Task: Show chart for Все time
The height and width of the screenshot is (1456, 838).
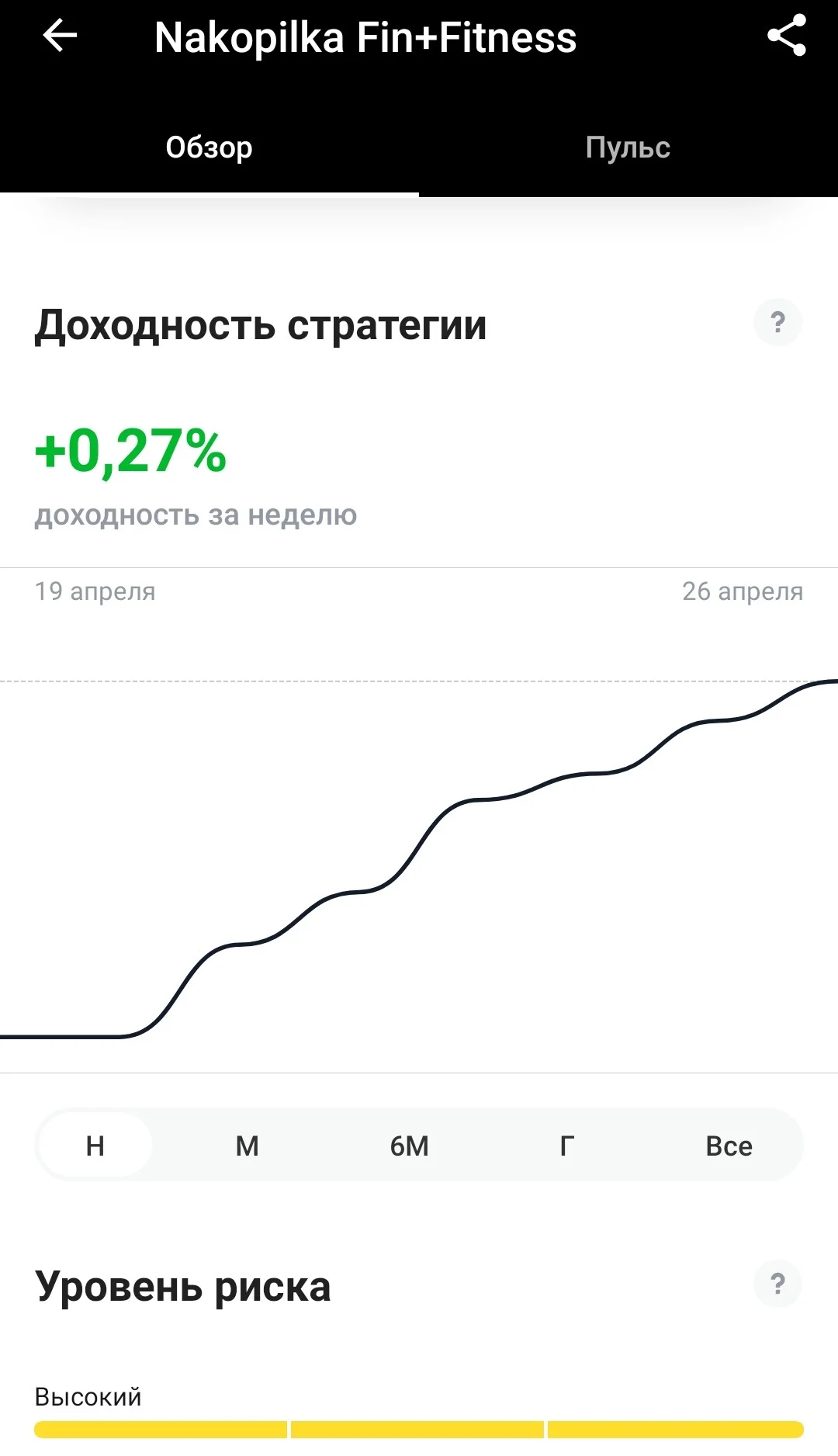Action: pos(729,1146)
